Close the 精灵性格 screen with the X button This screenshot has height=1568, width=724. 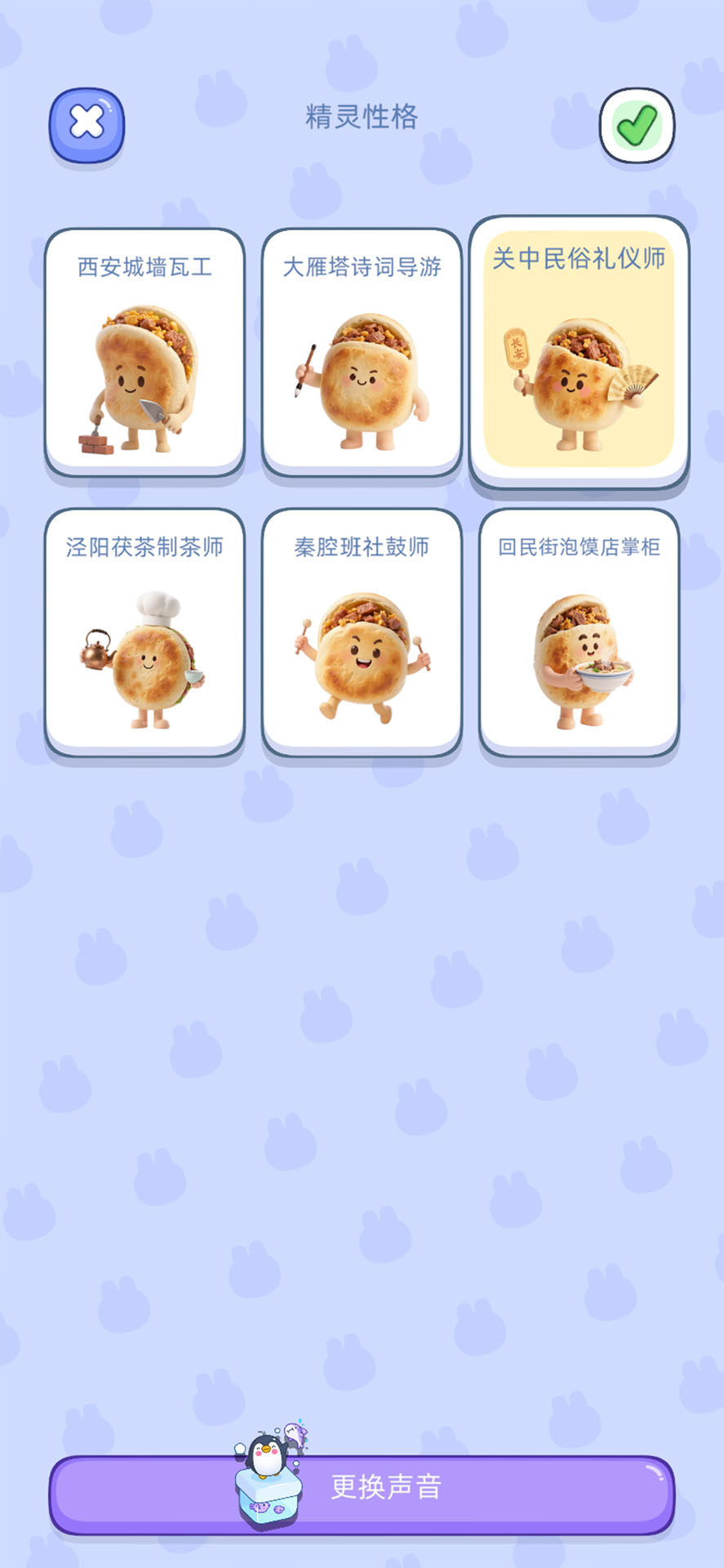[x=87, y=124]
